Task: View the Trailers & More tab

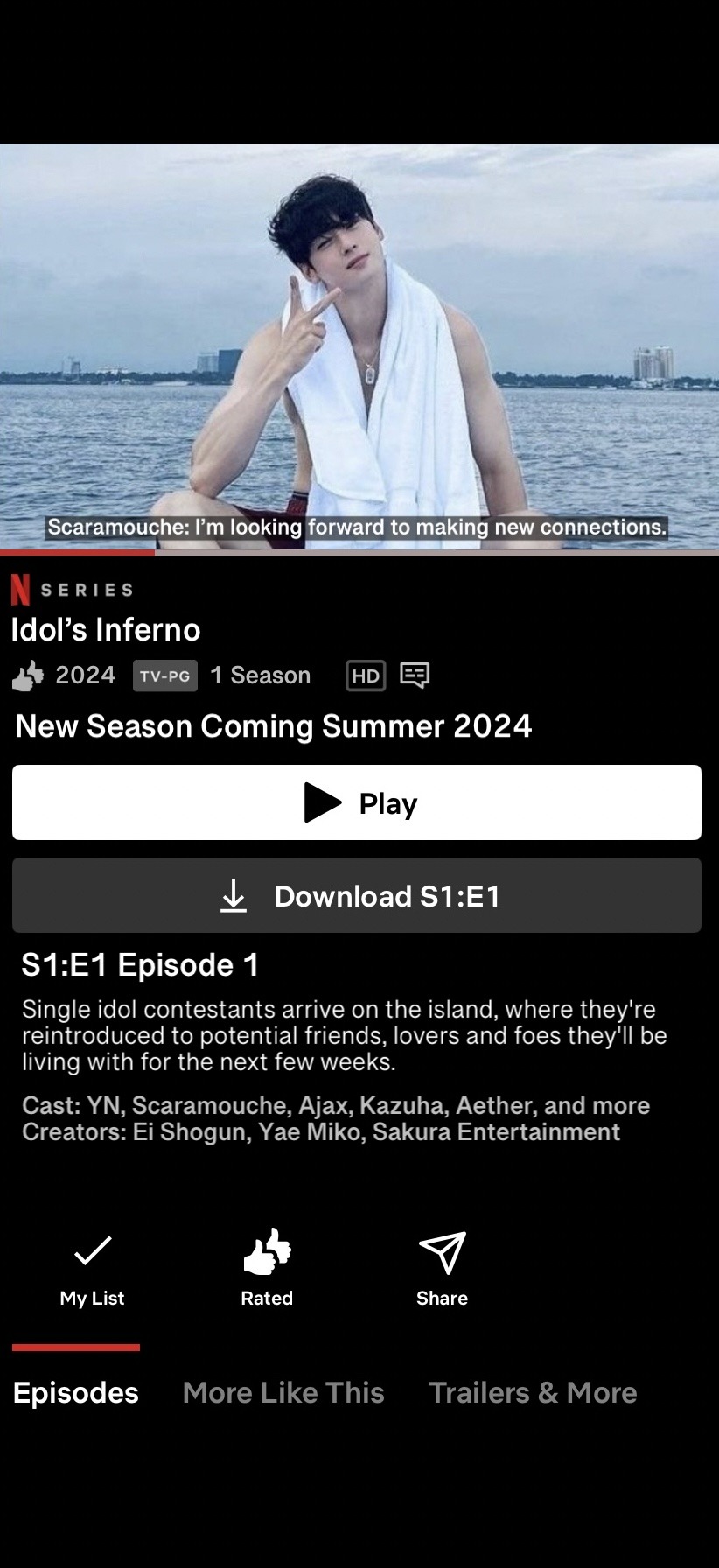Action: coord(533,1392)
